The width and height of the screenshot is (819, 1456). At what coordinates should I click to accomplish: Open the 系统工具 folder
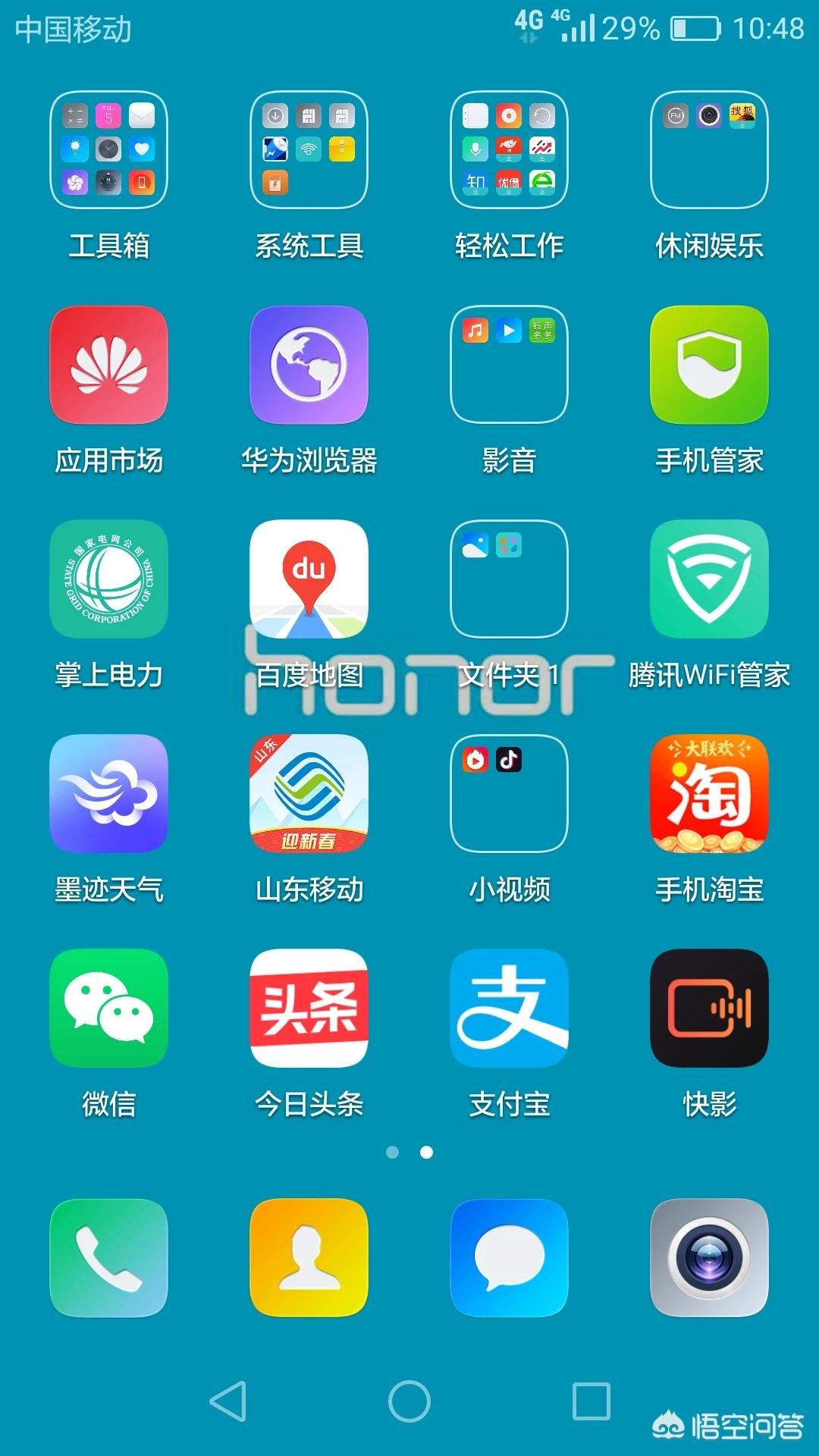pyautogui.click(x=309, y=149)
